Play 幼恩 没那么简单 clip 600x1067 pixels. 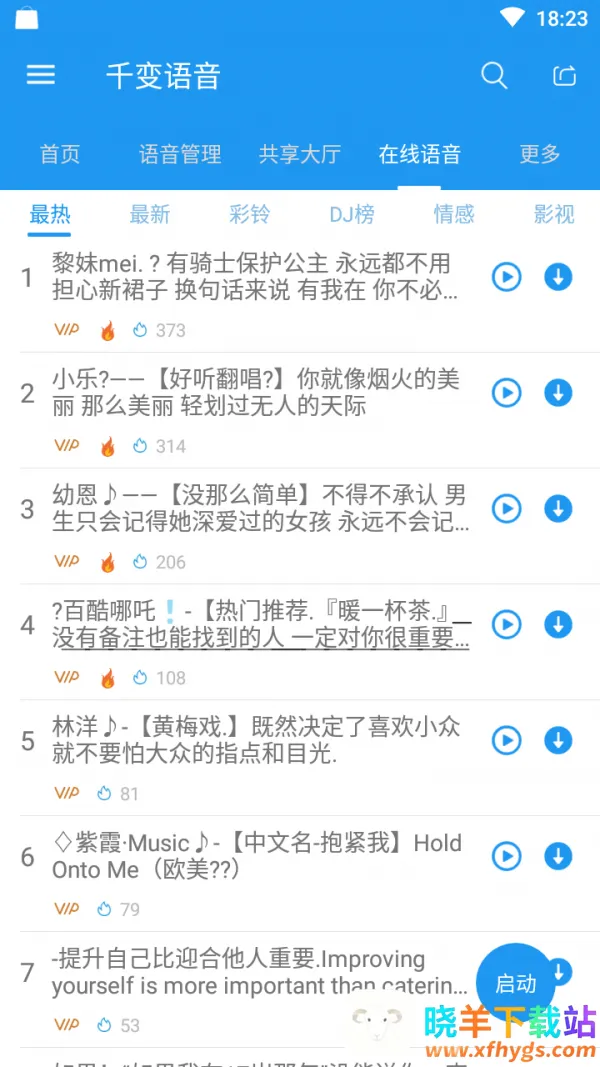pos(507,509)
